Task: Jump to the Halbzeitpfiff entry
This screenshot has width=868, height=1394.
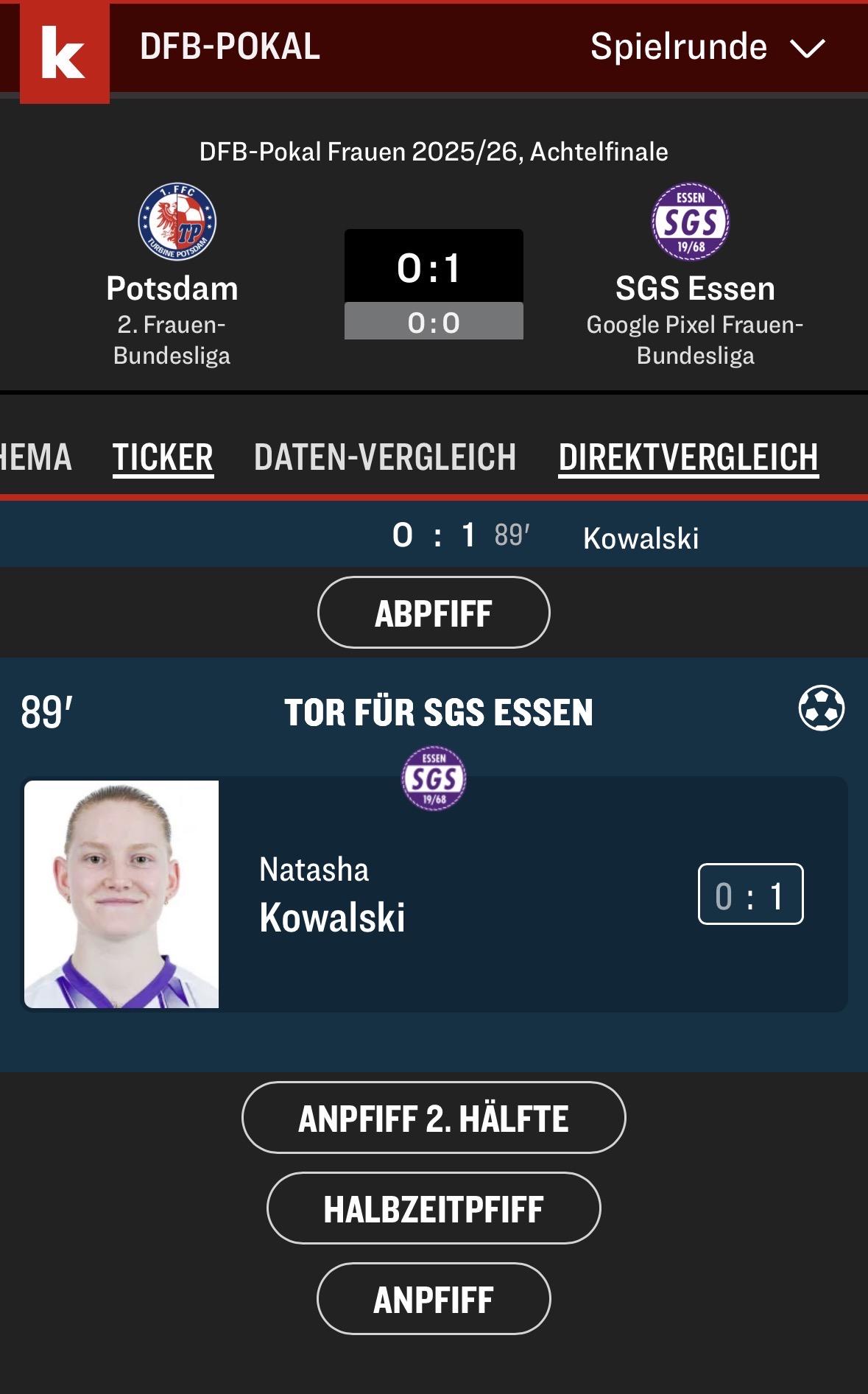Action: [x=434, y=1208]
